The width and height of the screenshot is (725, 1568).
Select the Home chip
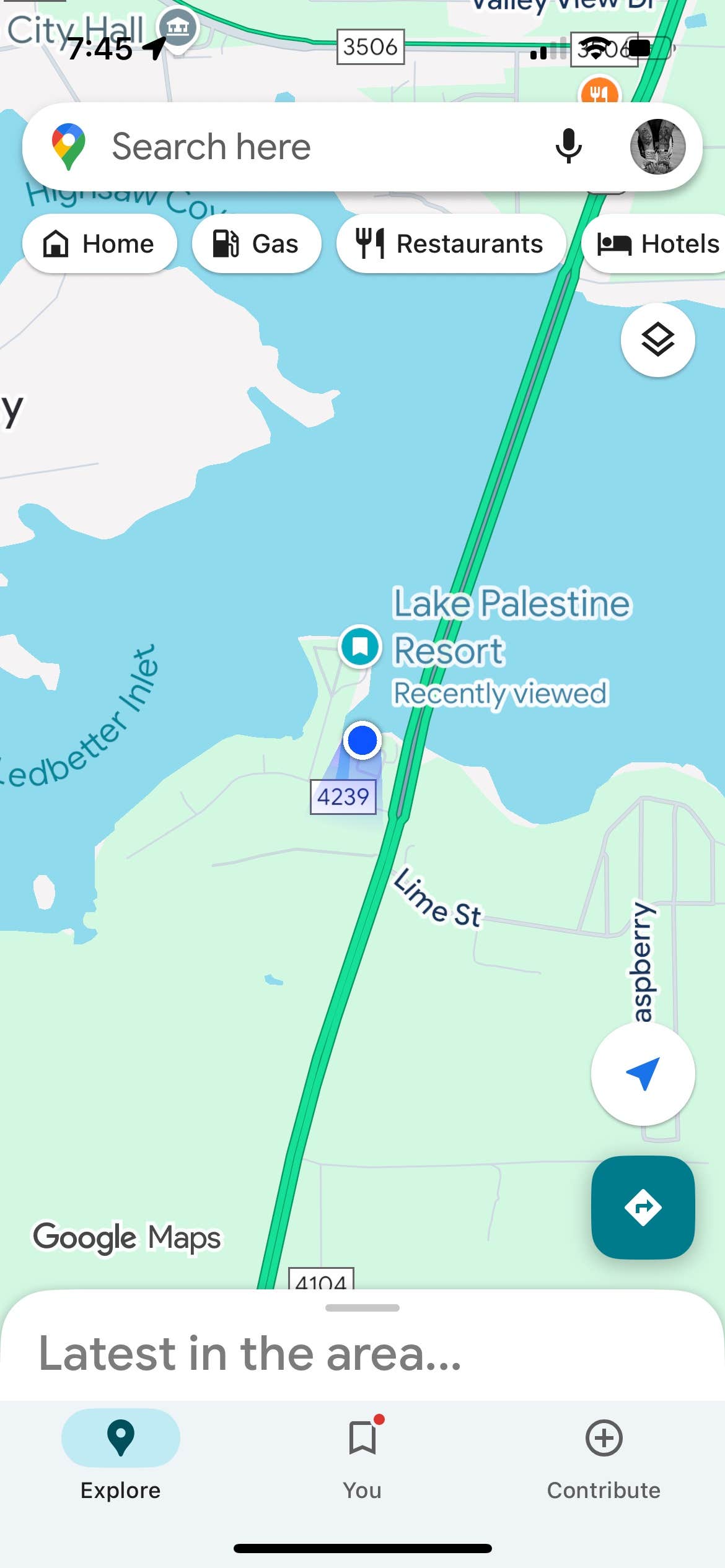(99, 243)
